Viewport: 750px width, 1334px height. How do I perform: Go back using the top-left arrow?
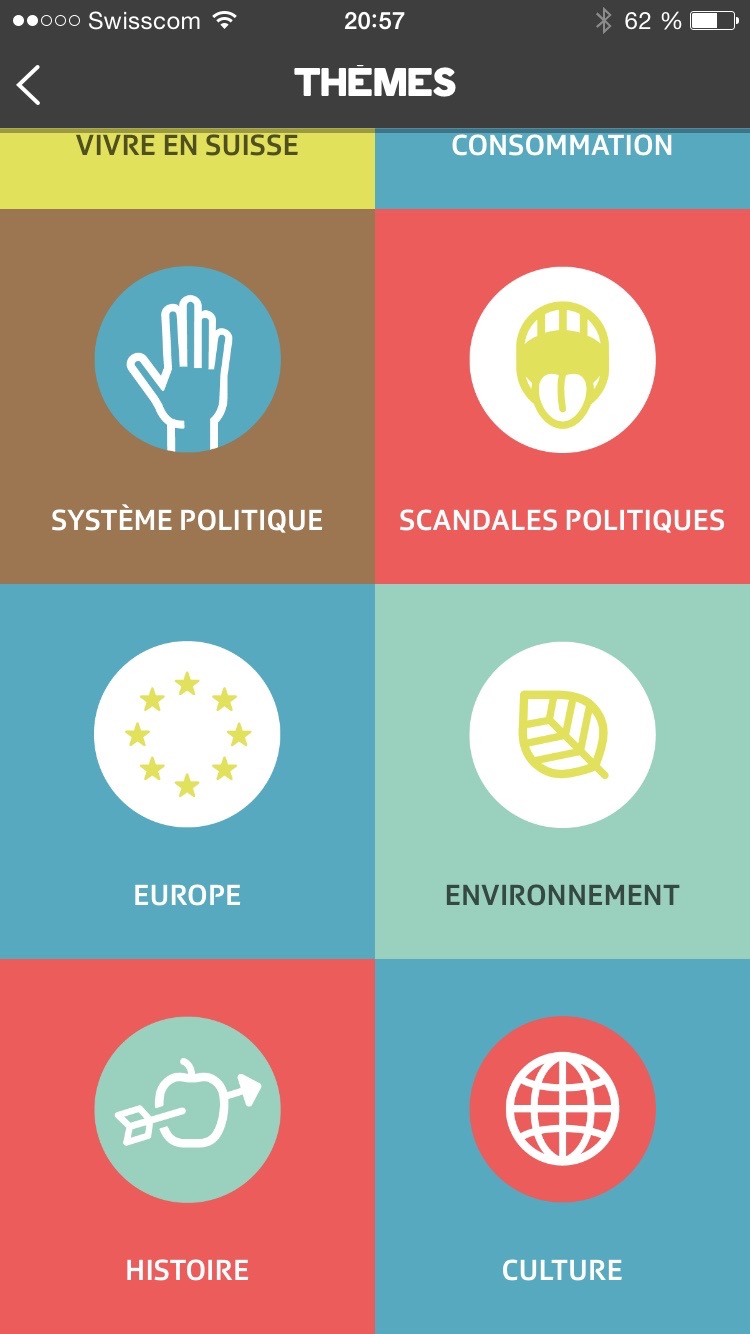coord(29,85)
